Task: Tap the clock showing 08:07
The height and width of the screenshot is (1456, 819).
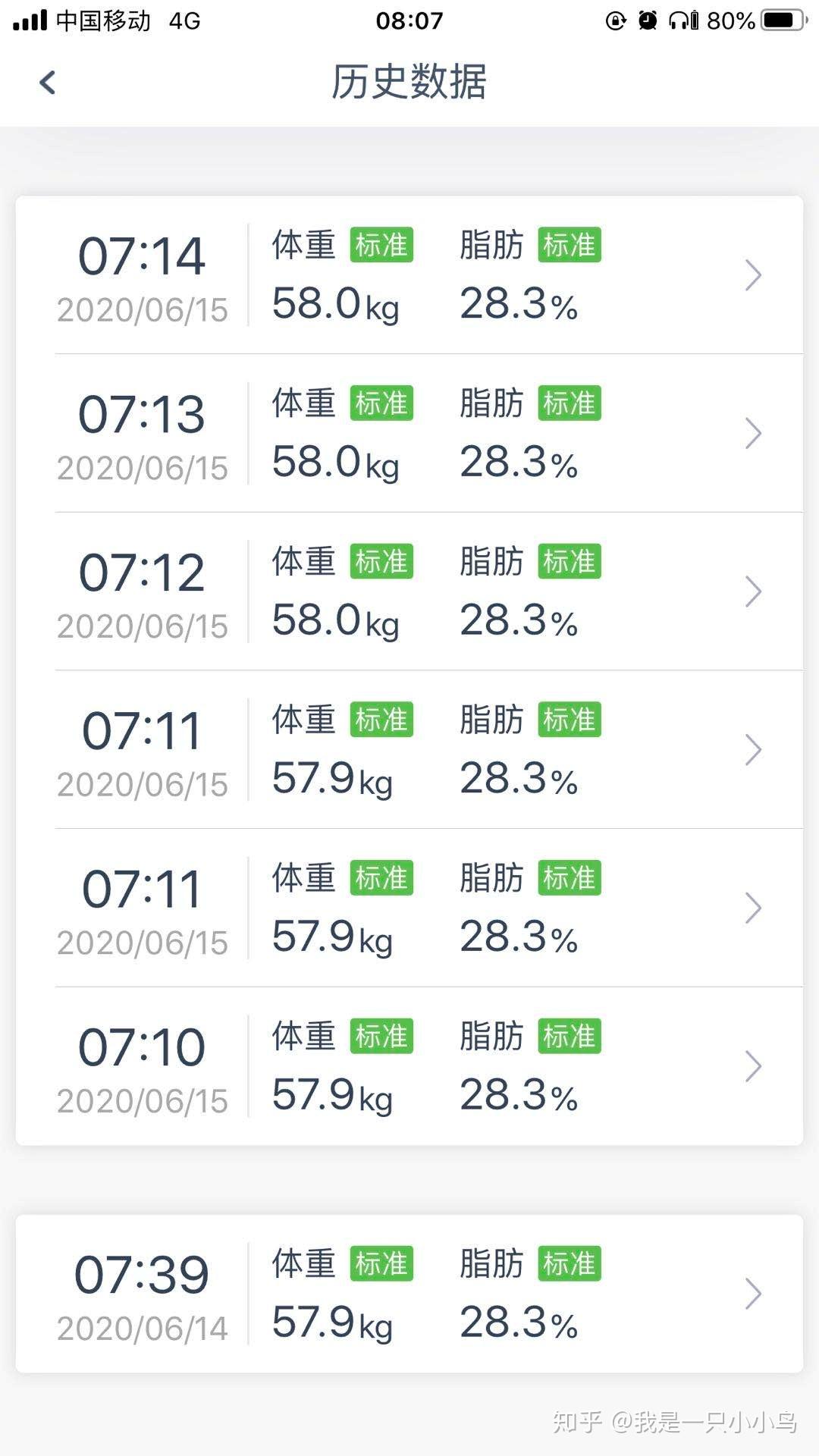Action: (x=409, y=20)
